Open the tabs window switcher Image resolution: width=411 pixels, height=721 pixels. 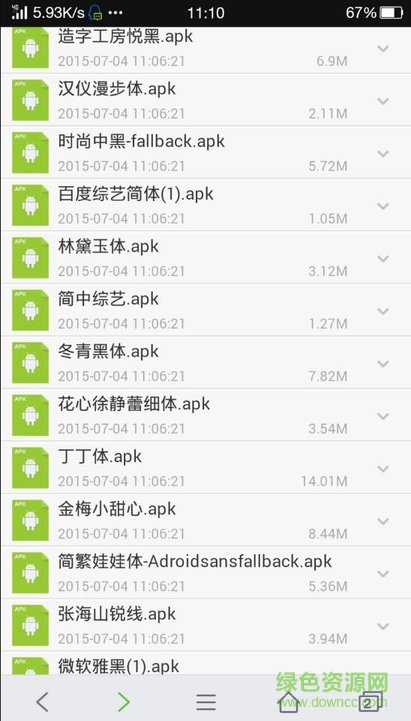tap(370, 702)
